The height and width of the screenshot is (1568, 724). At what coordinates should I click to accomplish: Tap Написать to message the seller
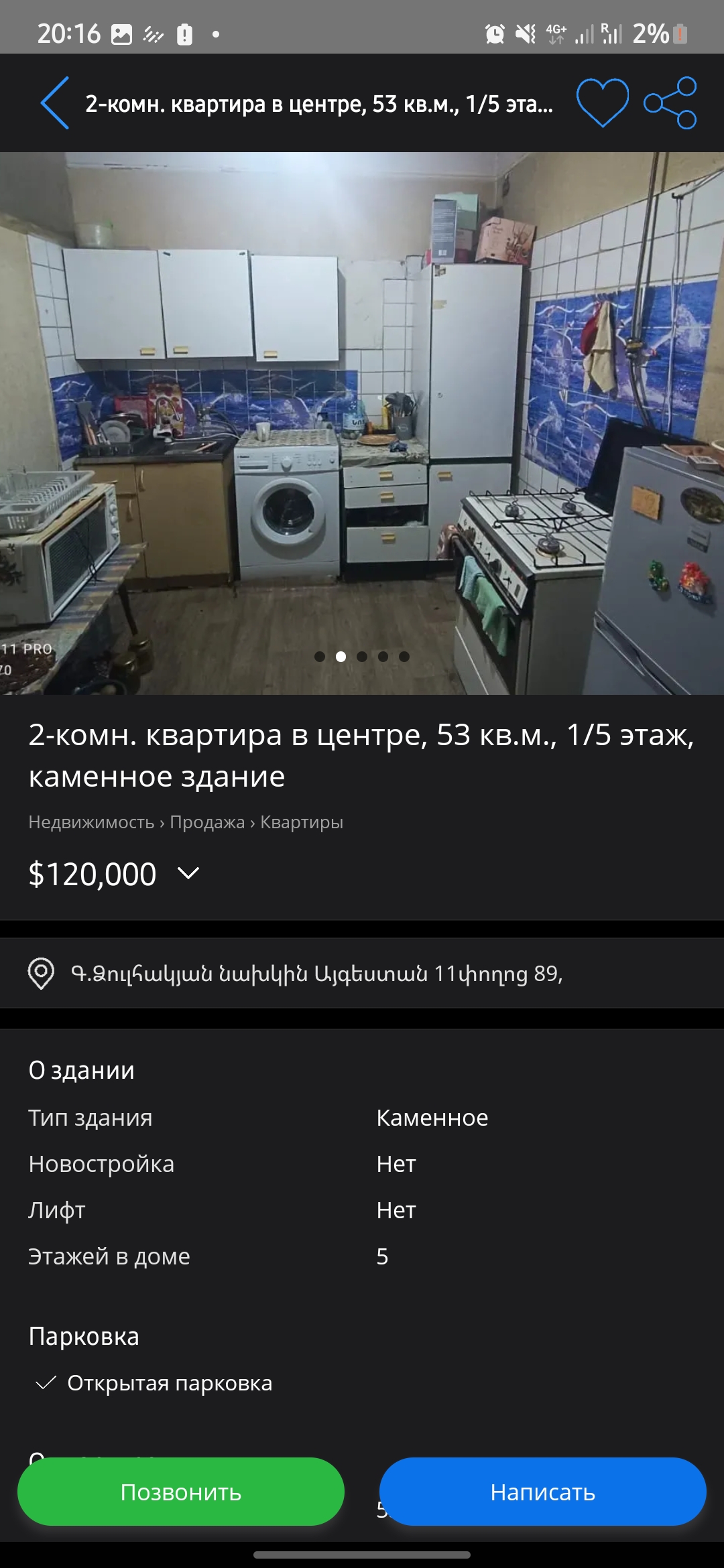(x=543, y=1492)
